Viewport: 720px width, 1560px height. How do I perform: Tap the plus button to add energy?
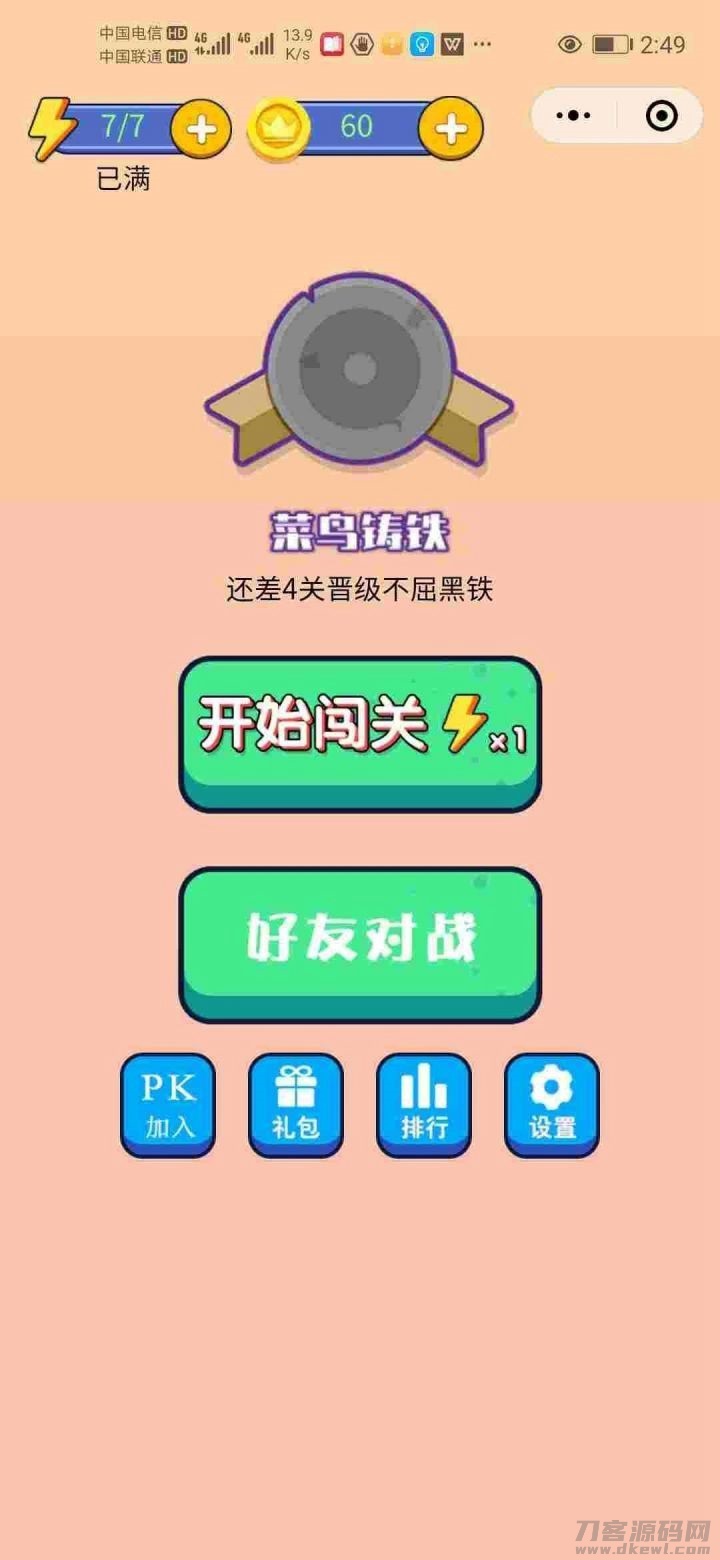click(x=201, y=129)
